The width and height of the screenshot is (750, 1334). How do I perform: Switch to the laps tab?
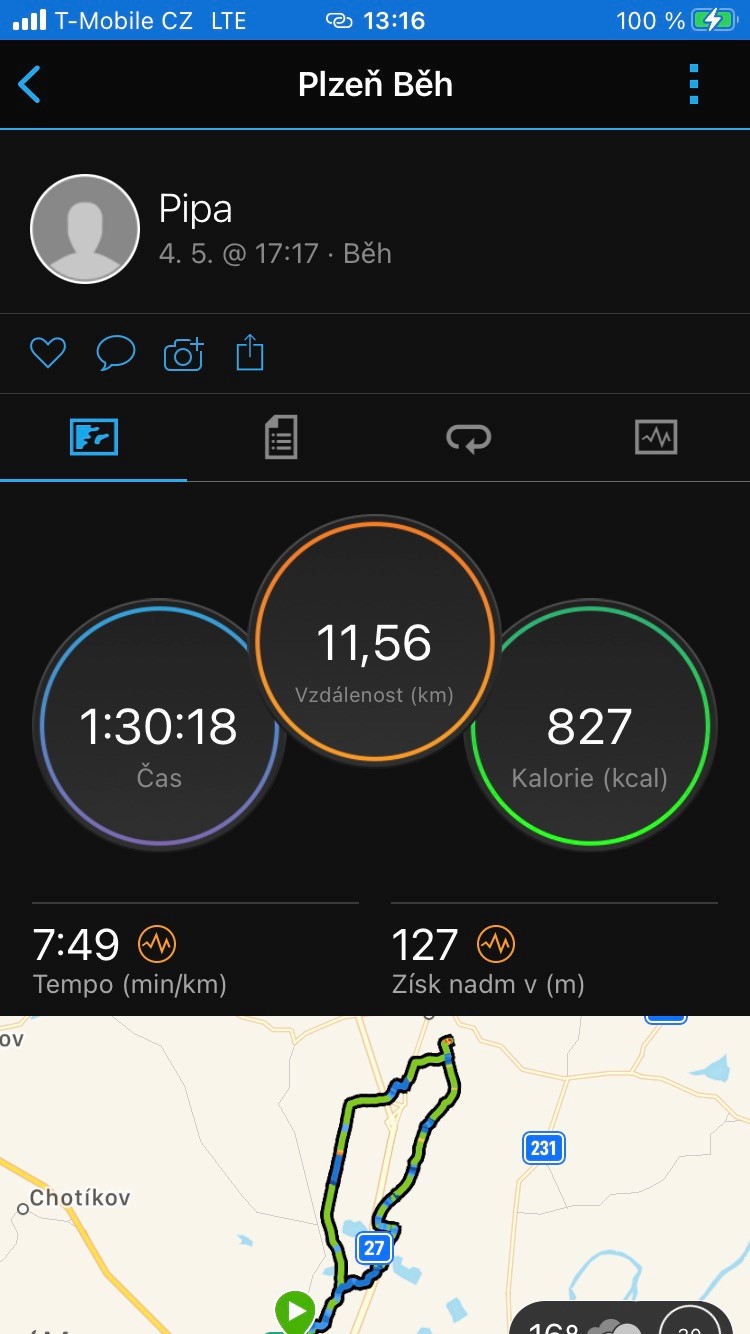(469, 437)
